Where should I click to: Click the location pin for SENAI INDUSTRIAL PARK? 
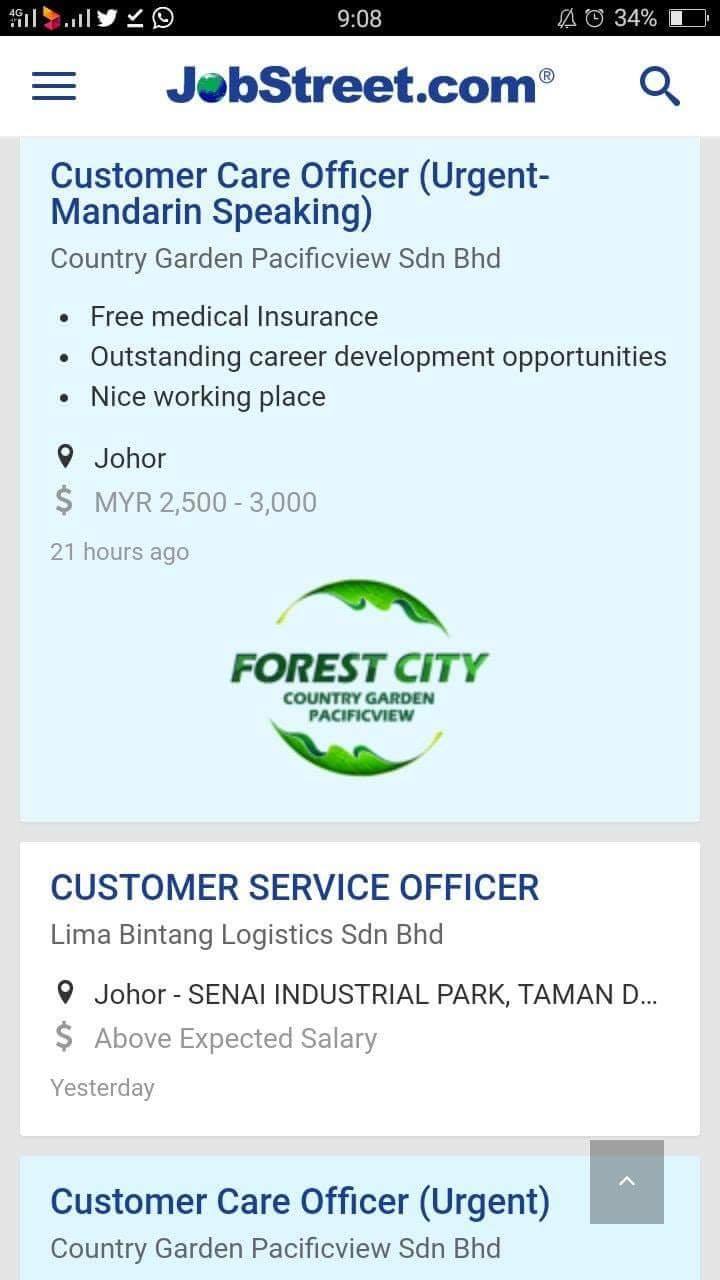click(x=64, y=992)
